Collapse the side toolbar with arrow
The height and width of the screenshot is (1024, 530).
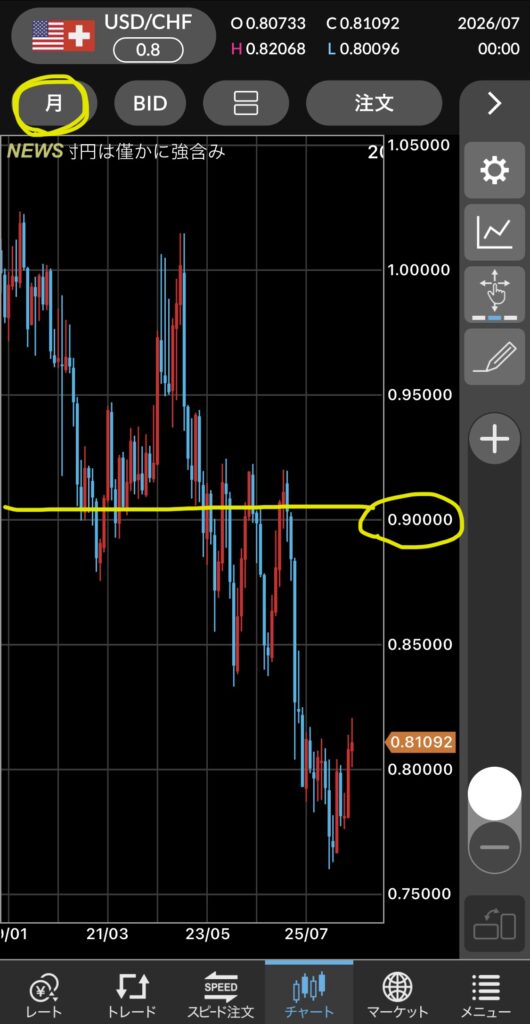[494, 103]
